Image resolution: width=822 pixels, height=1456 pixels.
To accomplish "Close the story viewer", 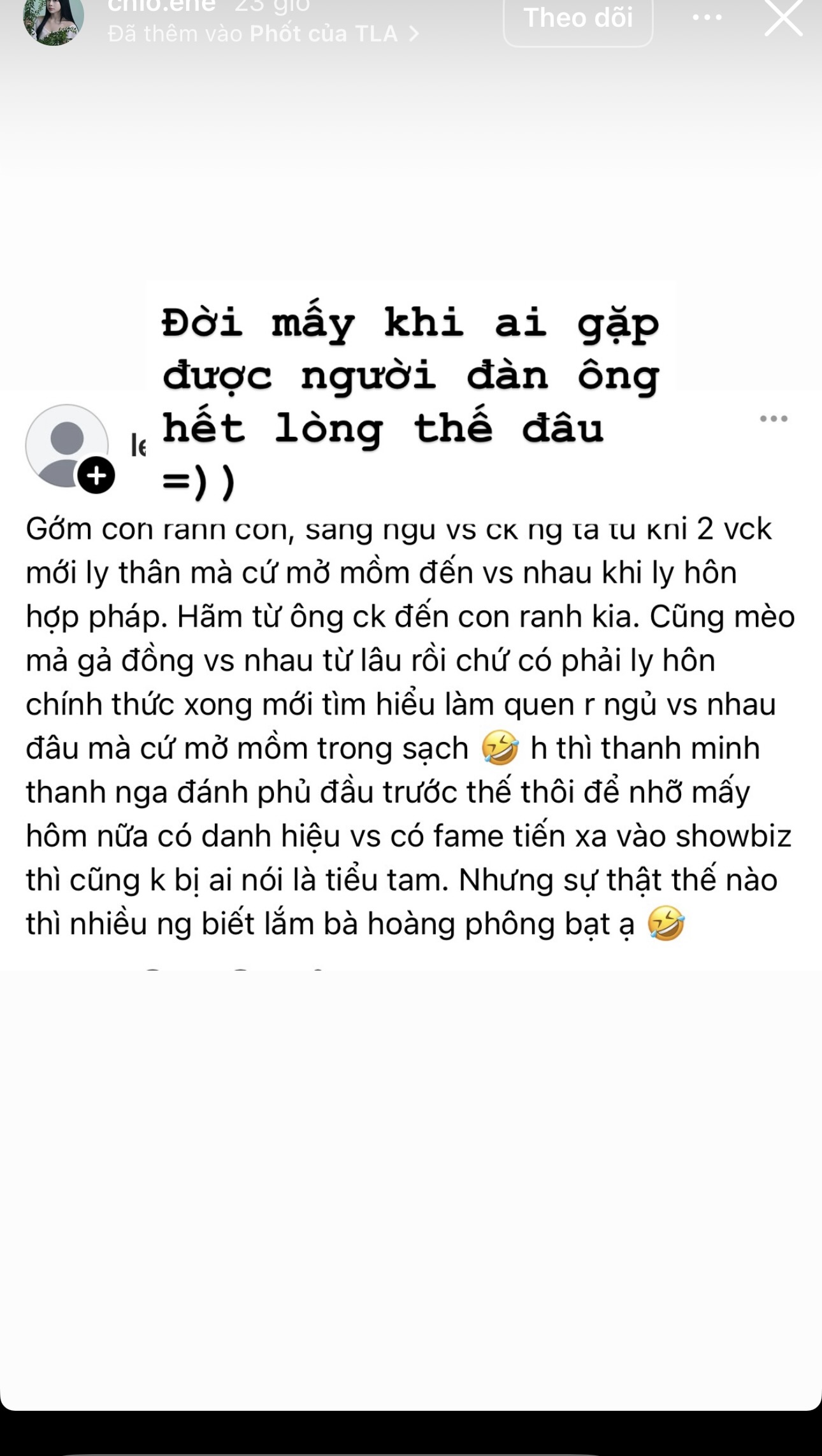I will click(783, 17).
